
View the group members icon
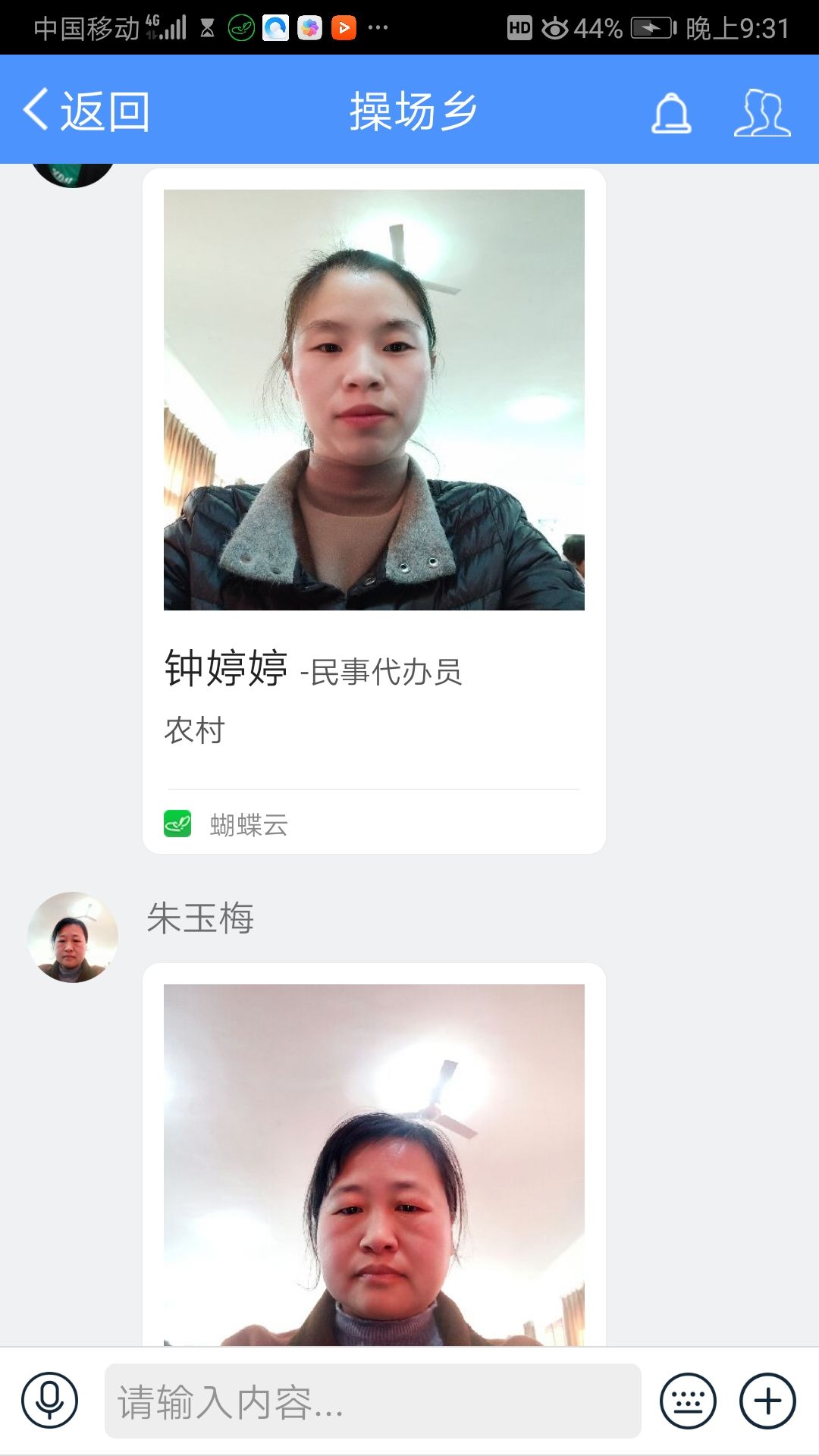(762, 113)
